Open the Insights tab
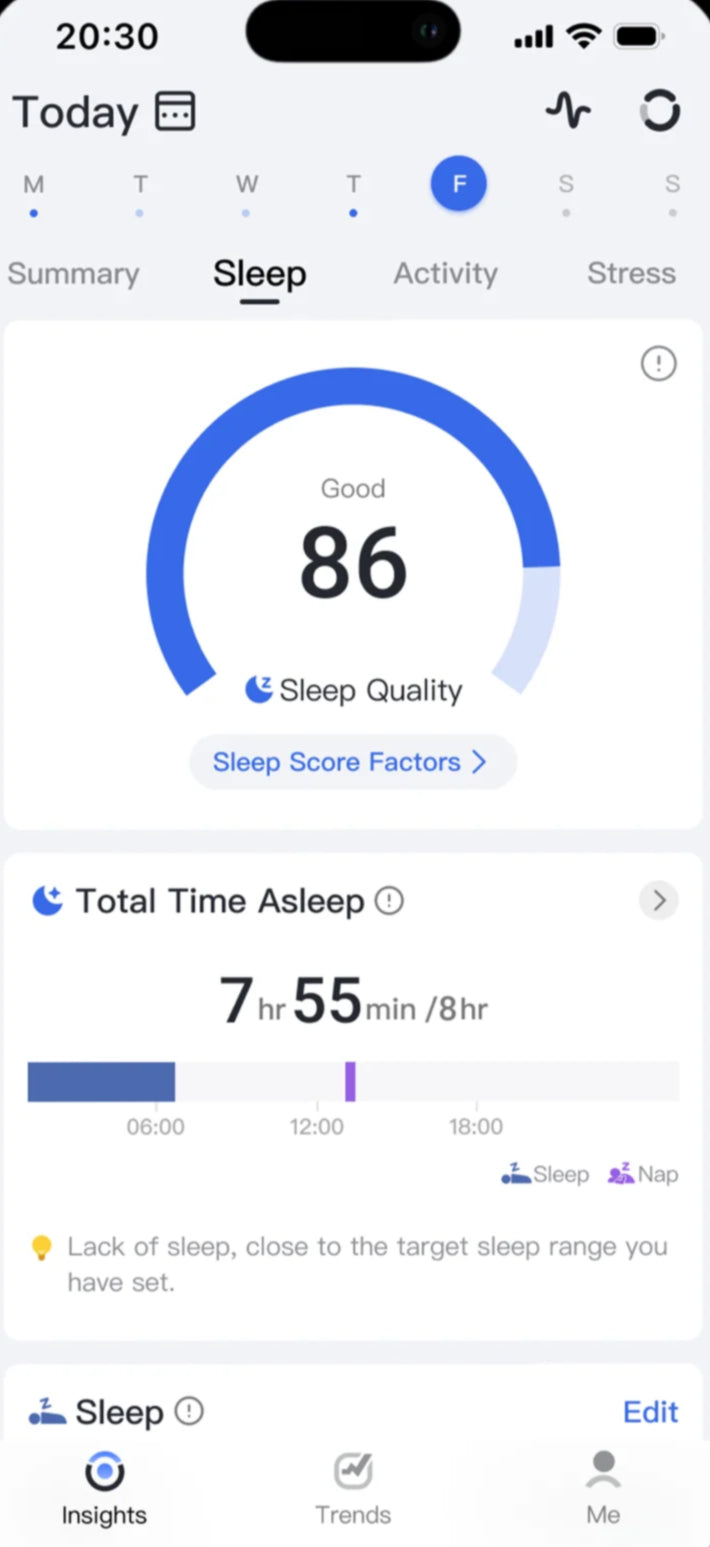This screenshot has width=710, height=1547. pyautogui.click(x=104, y=1487)
